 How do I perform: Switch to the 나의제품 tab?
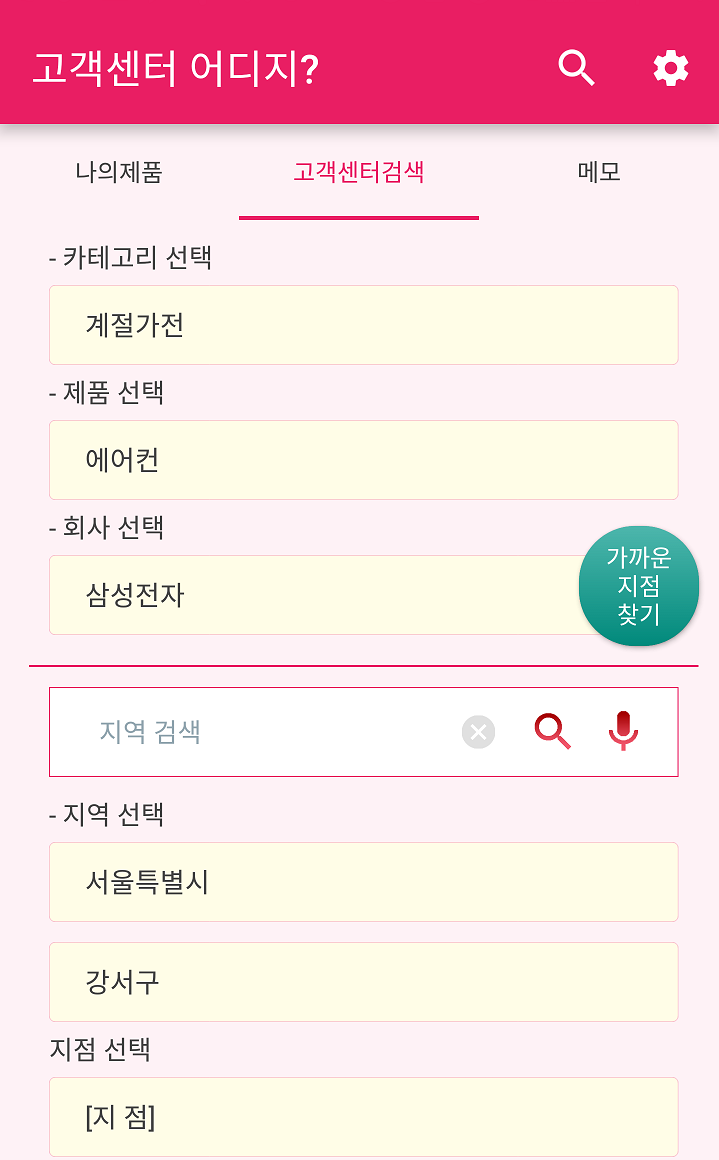[119, 172]
